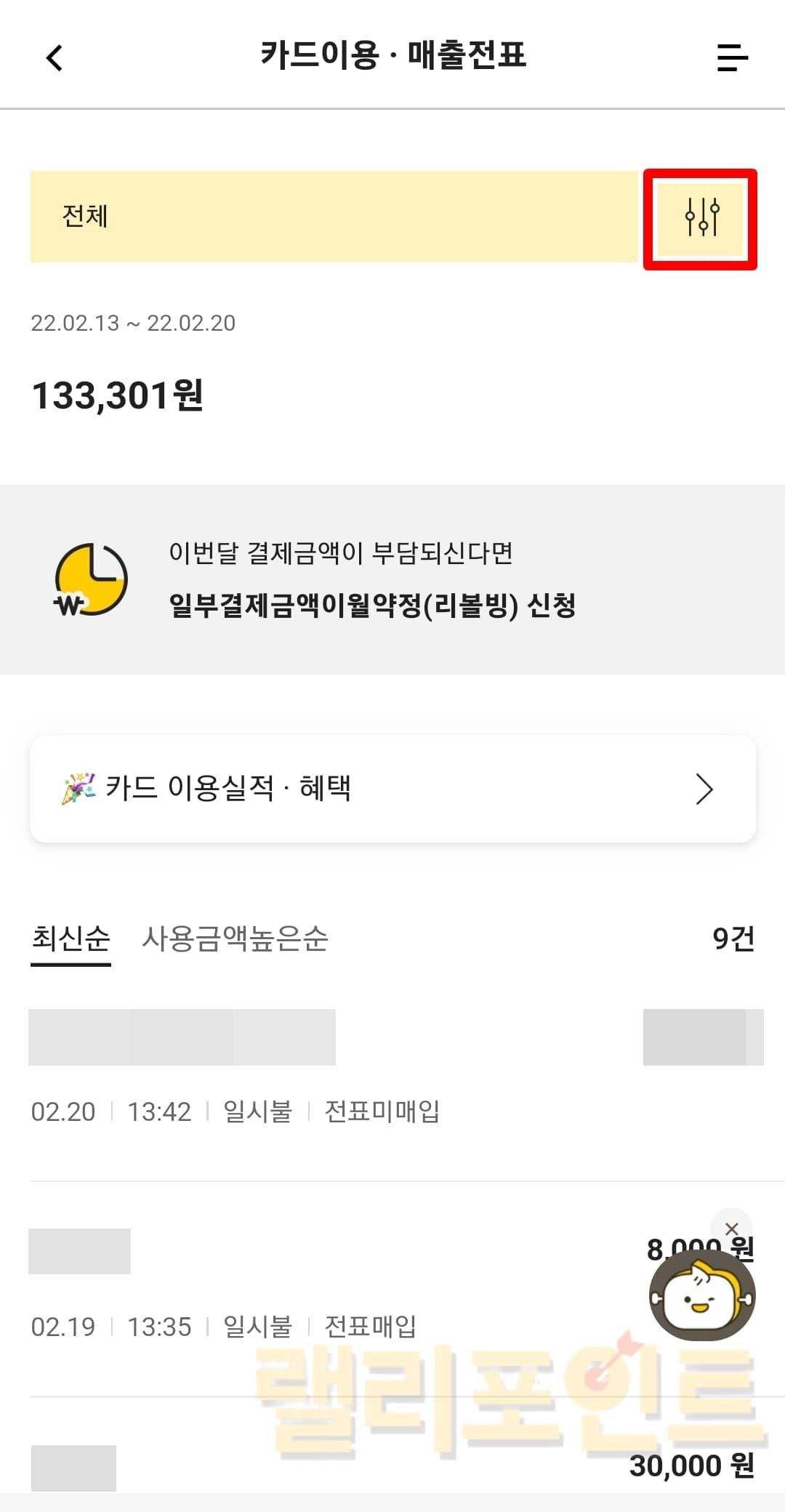Open the 리볼빙 신청 banner
Image resolution: width=785 pixels, height=1512 pixels.
[x=392, y=579]
